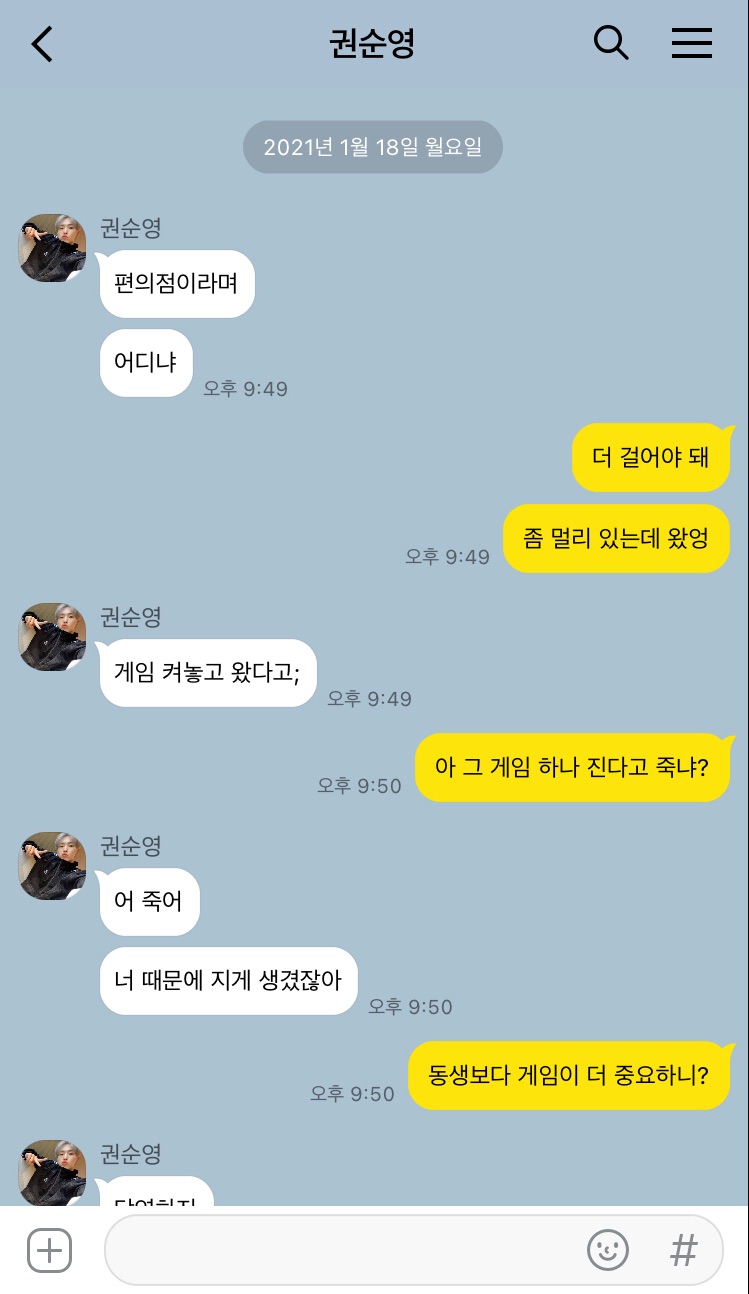Open 권순영's profile picture at the top message
Viewport: 749px width, 1294px height.
[51, 247]
